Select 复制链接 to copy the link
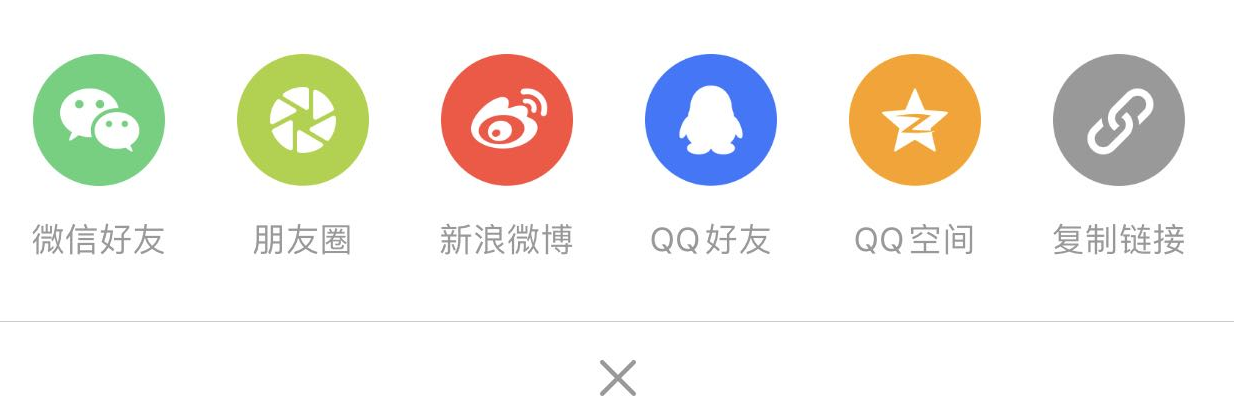The image size is (1234, 419). [x=1119, y=120]
